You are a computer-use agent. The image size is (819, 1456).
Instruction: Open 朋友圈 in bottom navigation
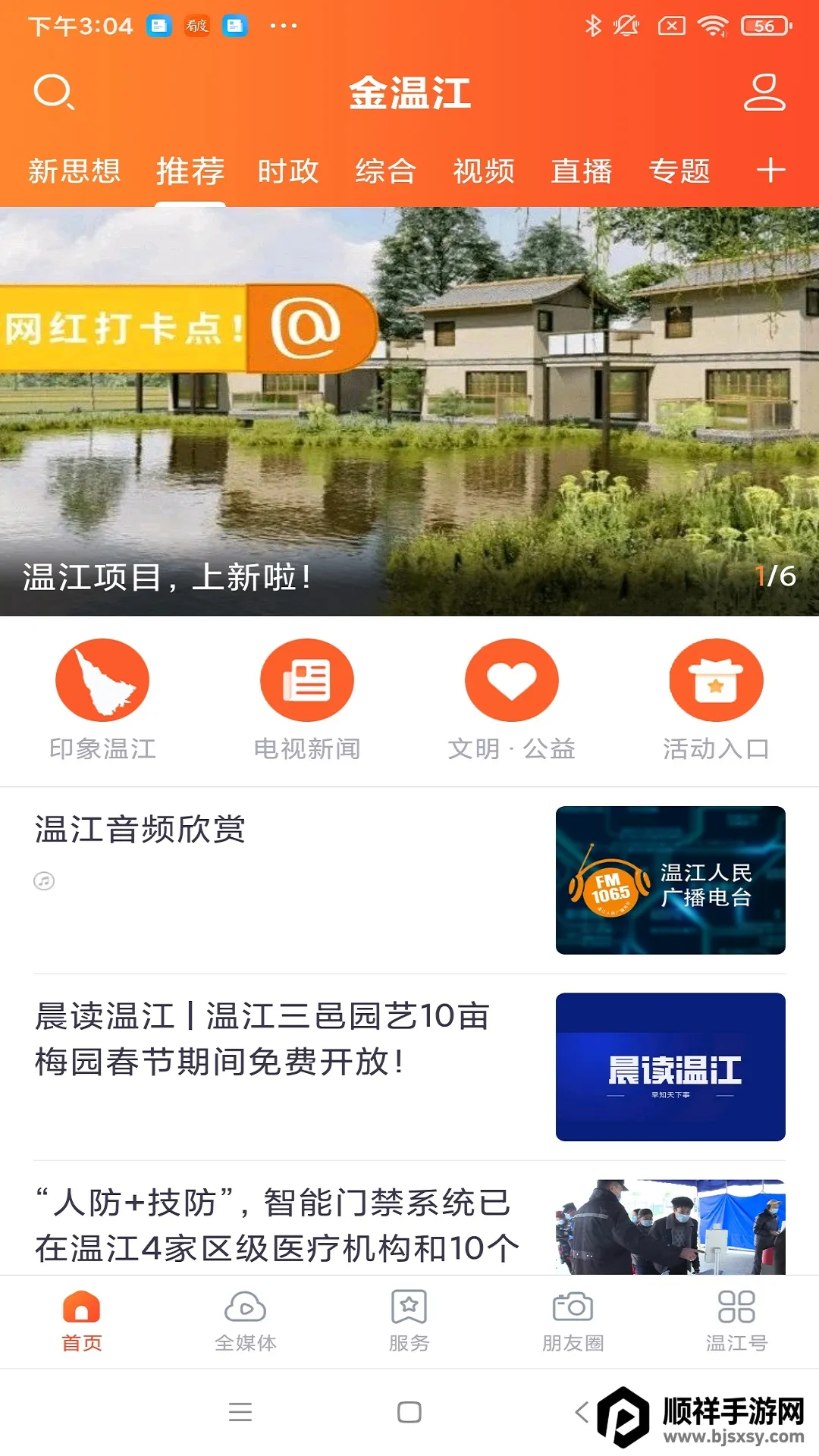pos(573,1321)
